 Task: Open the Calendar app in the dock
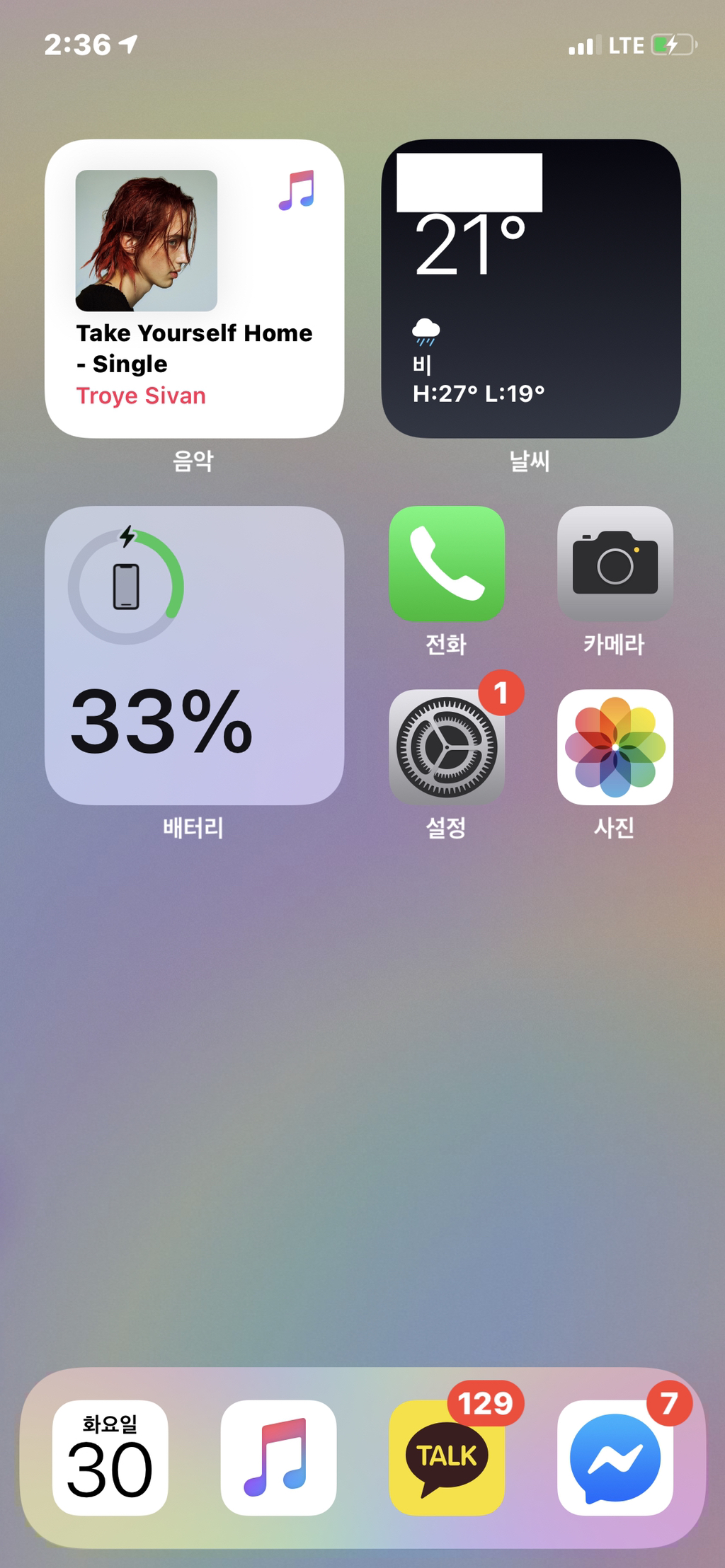click(x=110, y=1458)
